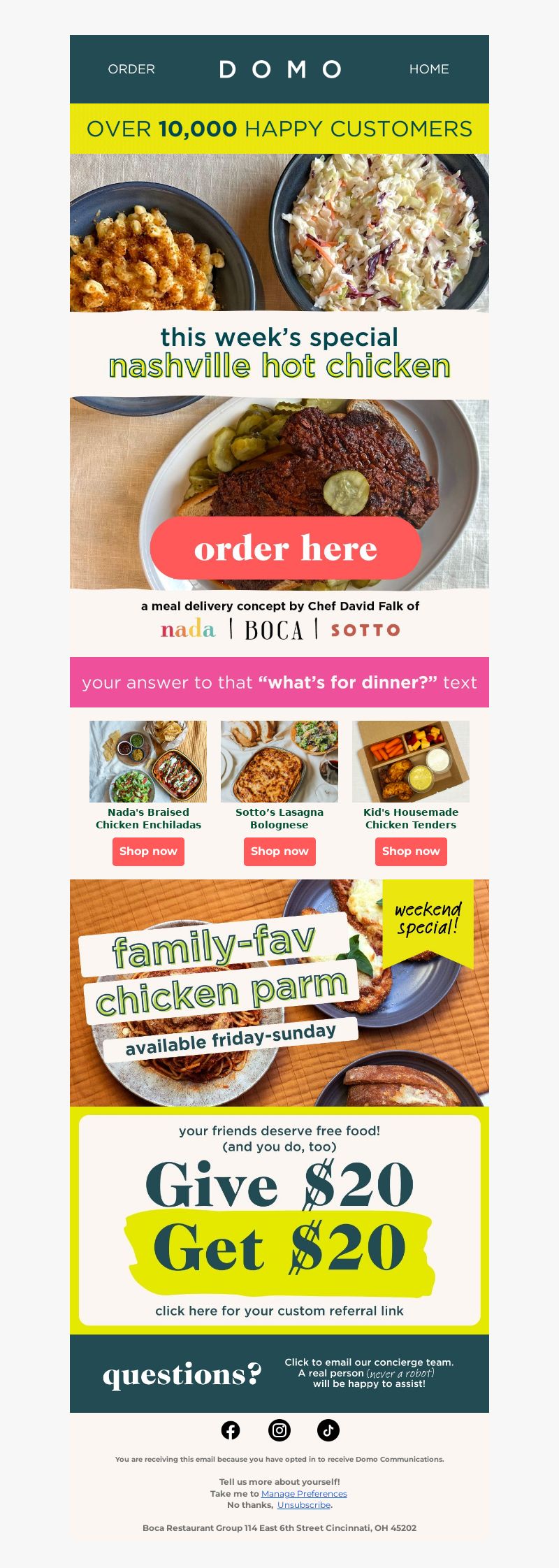Viewport: 559px width, 1568px height.
Task: Open the HOME link in the header
Action: click(429, 69)
